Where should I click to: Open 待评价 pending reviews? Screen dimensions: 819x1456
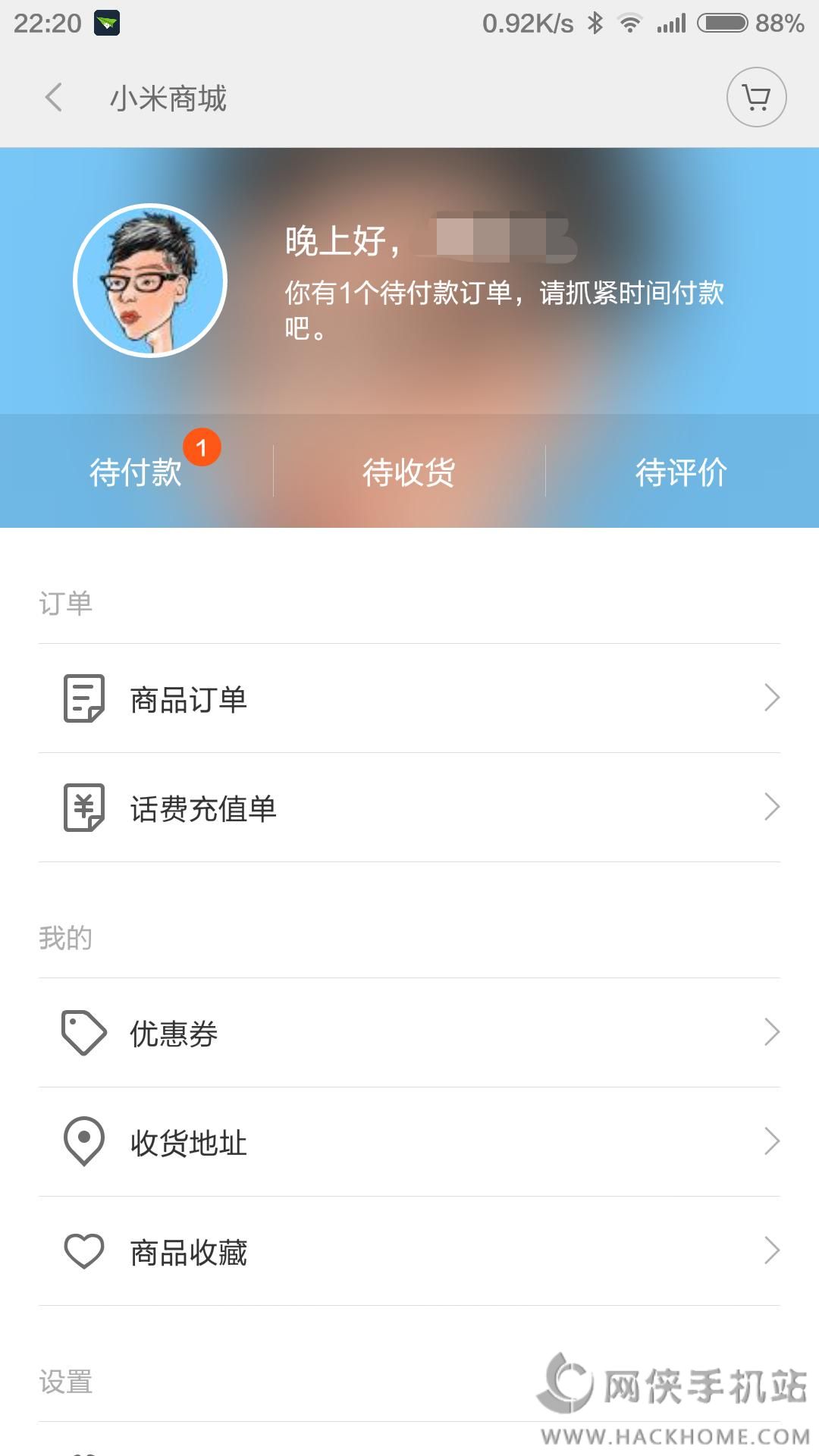pyautogui.click(x=681, y=472)
